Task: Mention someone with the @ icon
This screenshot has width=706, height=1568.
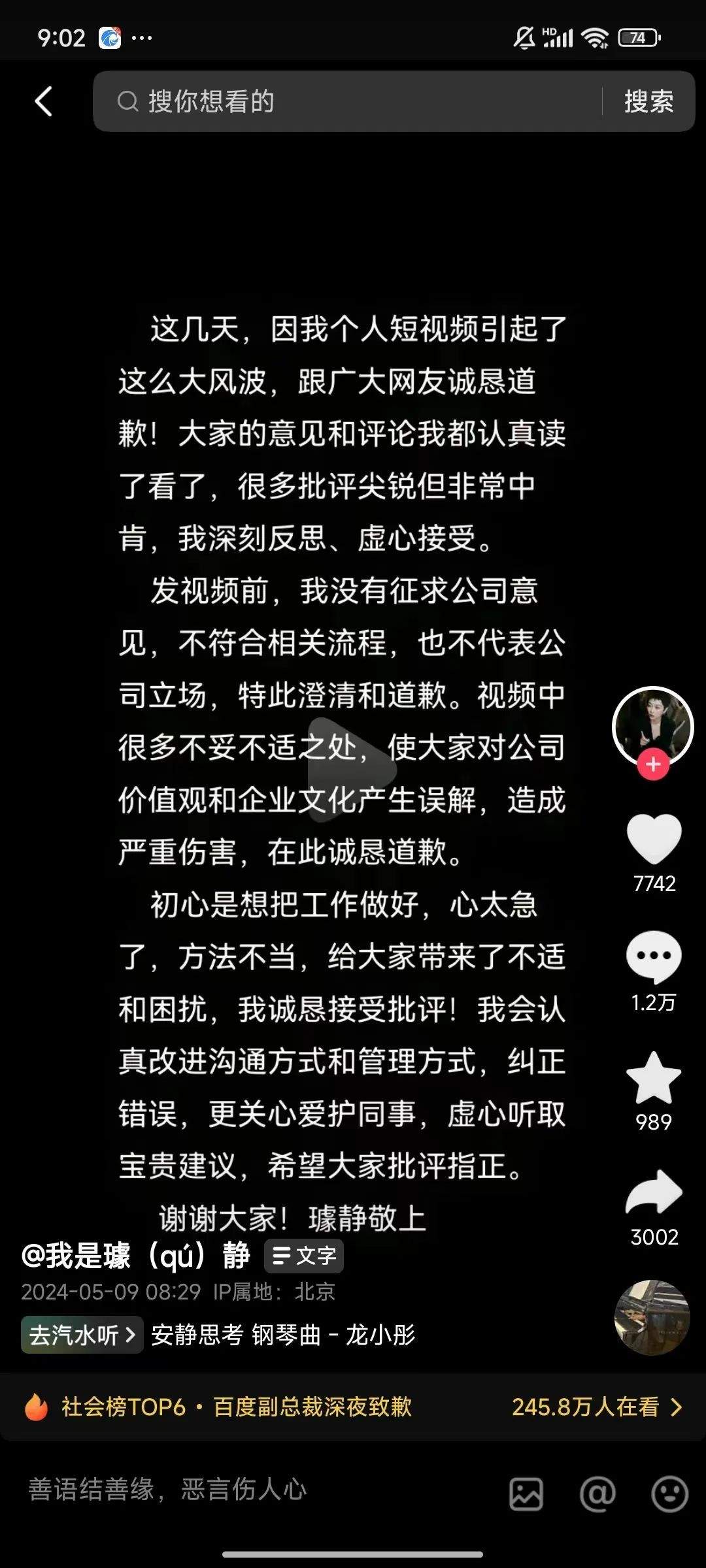Action: (x=597, y=1494)
